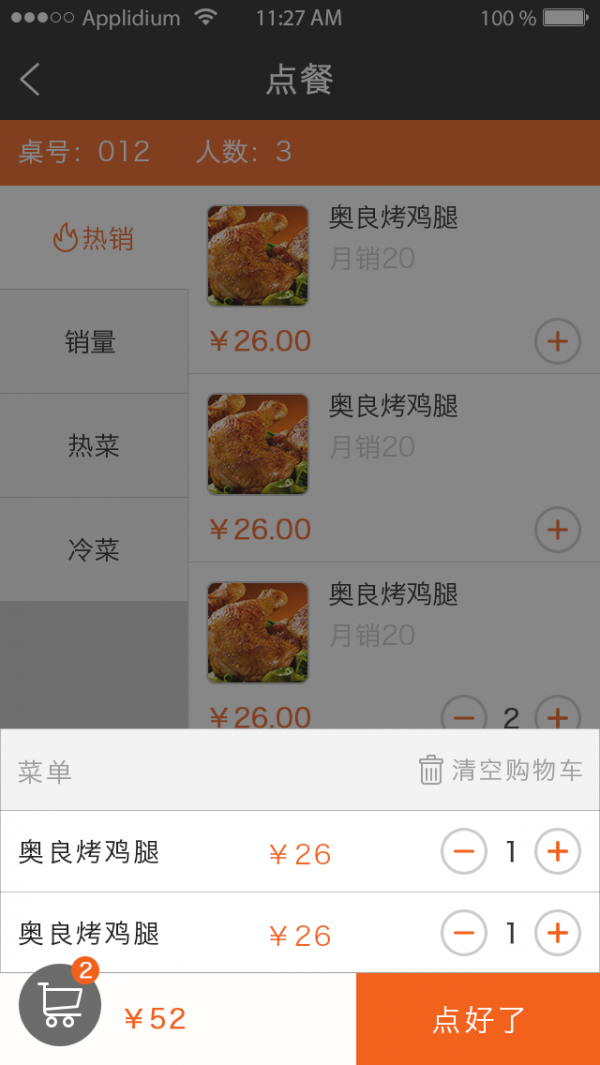Remove one from second 菜单 cart row
This screenshot has height=1065, width=600.
tap(464, 934)
